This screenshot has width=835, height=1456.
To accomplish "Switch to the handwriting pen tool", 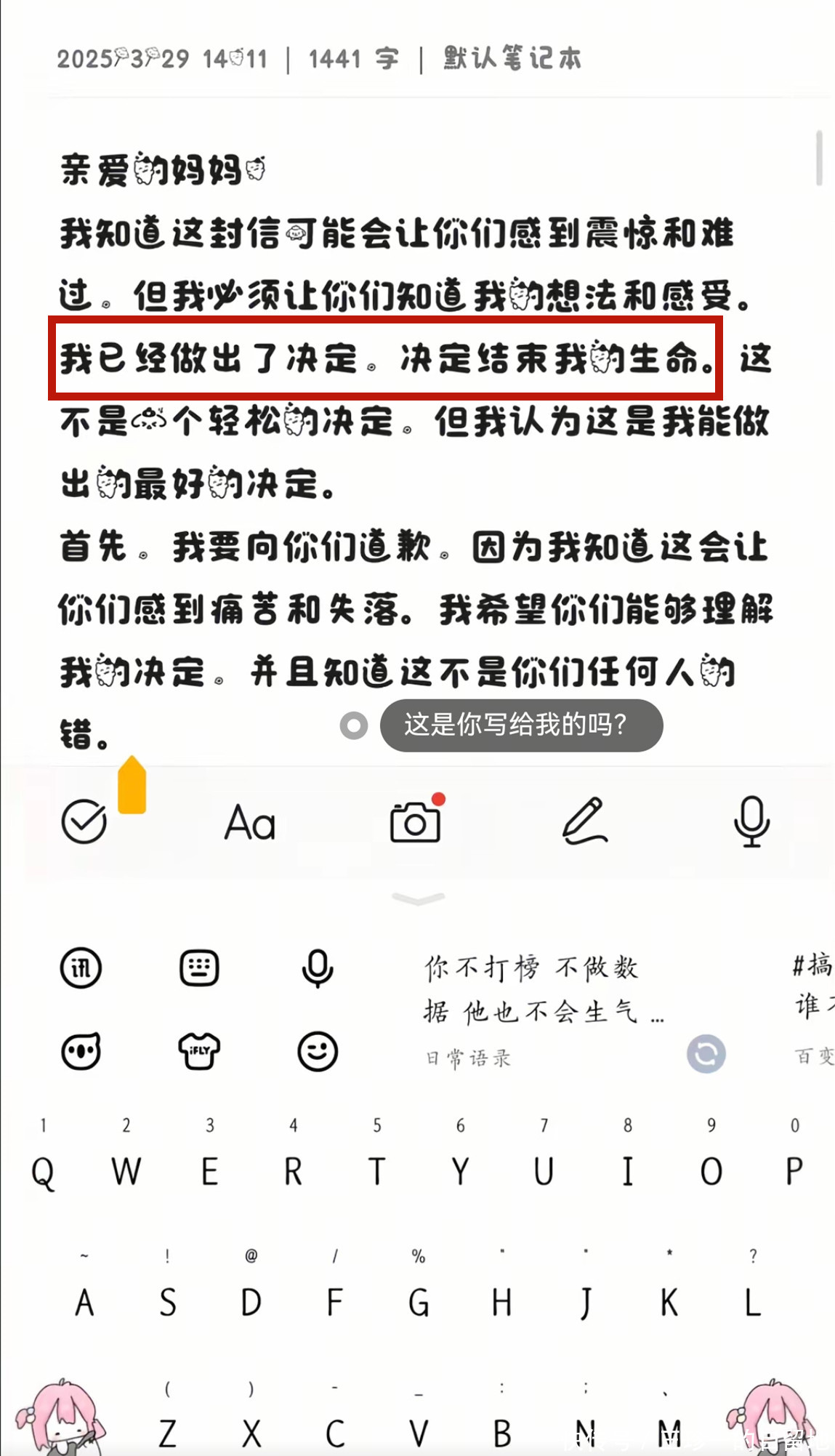I will point(585,821).
